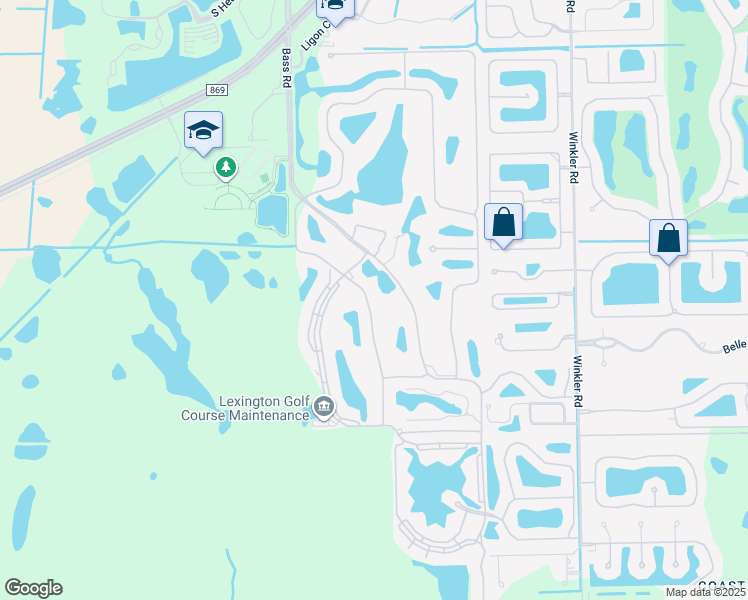This screenshot has height=600, width=748.
Task: Select the green park tree marker
Action: [226, 167]
